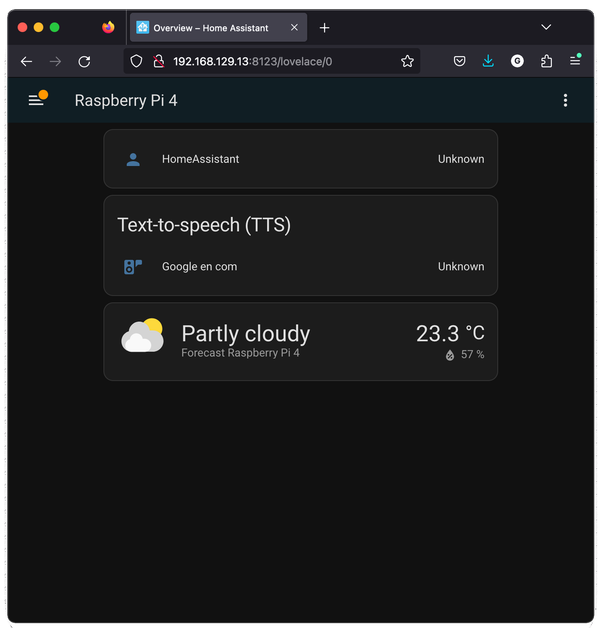Go back to the previous page
600x628 pixels.
tap(27, 61)
